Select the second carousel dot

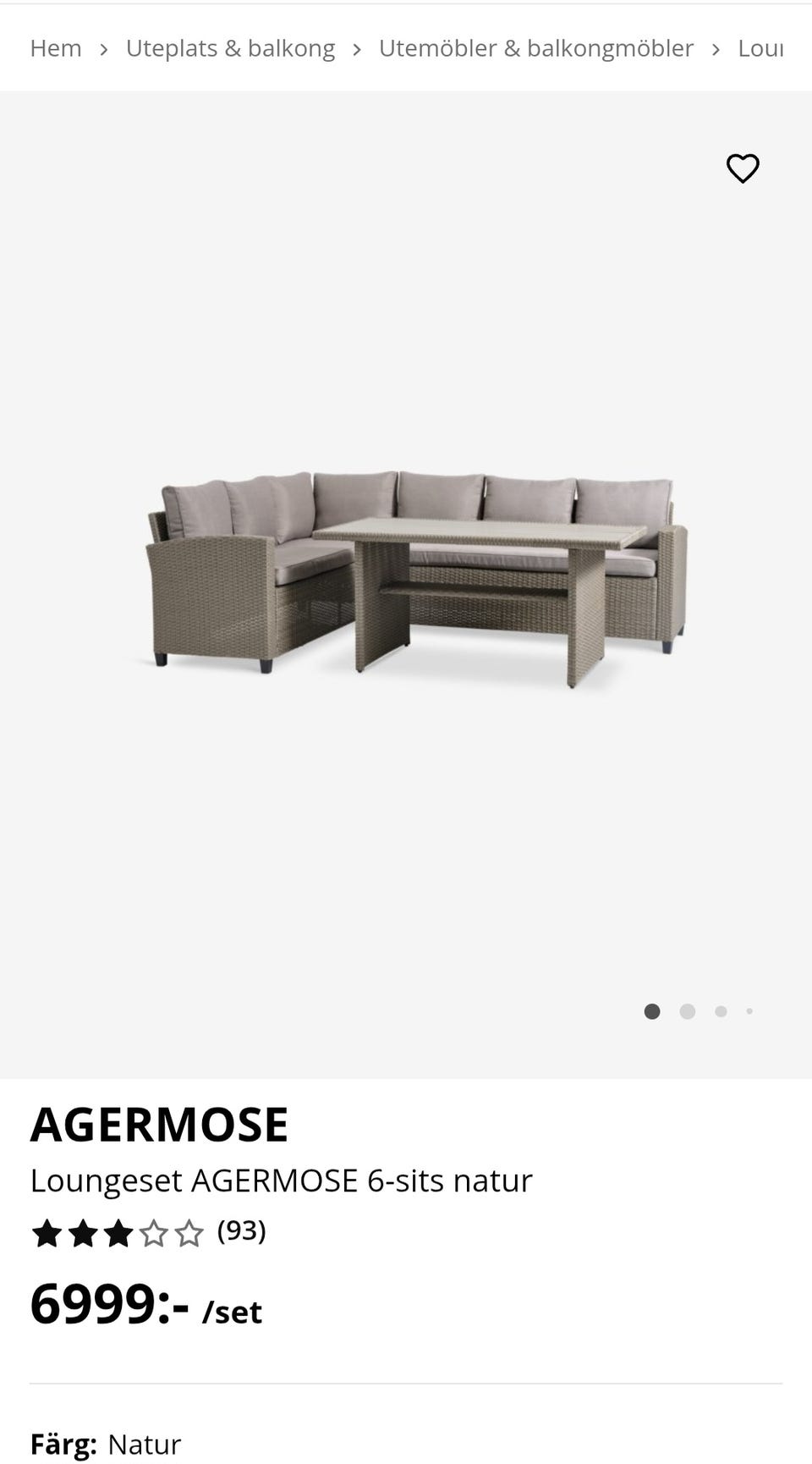click(x=687, y=1011)
